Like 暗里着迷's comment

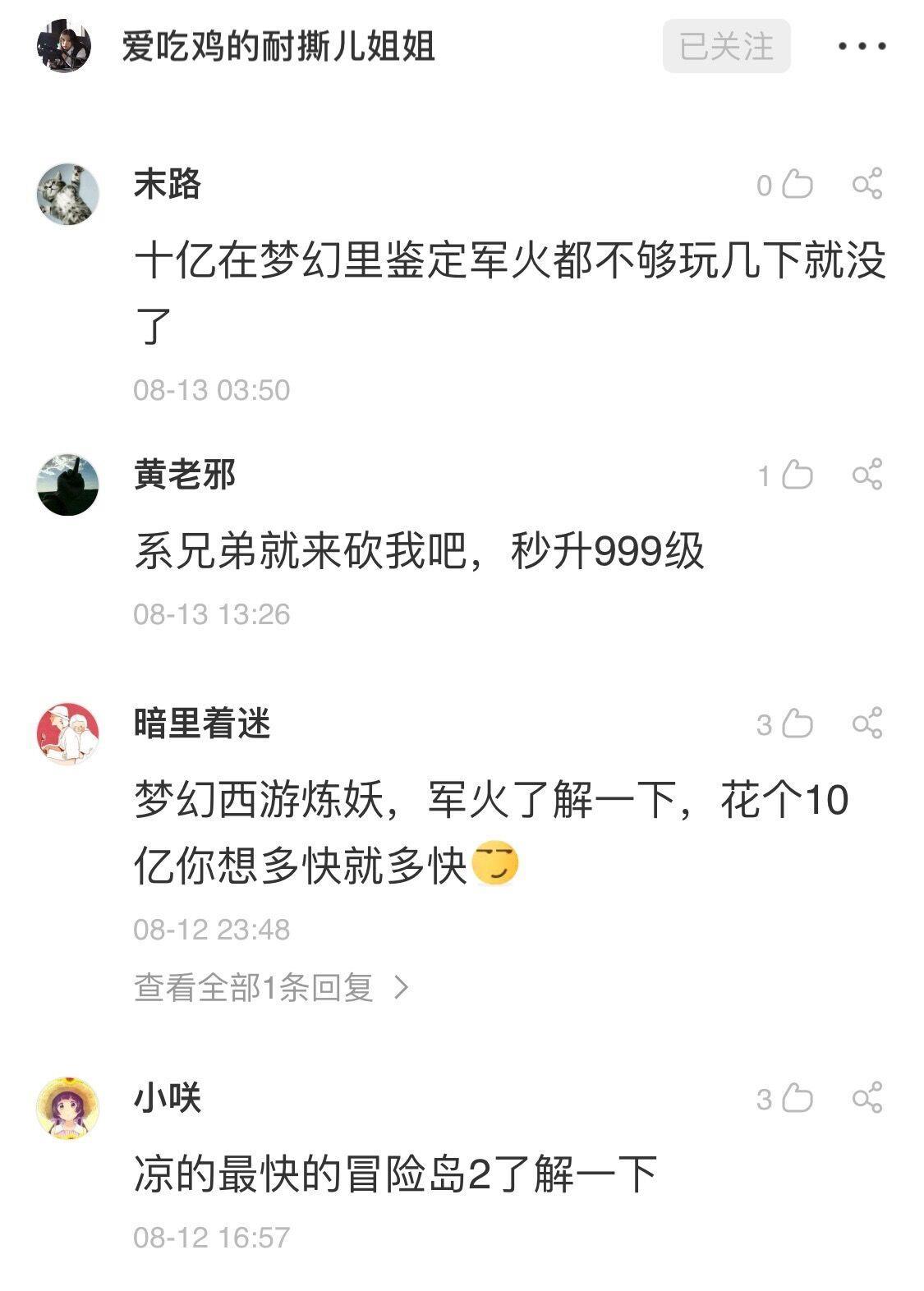[796, 724]
